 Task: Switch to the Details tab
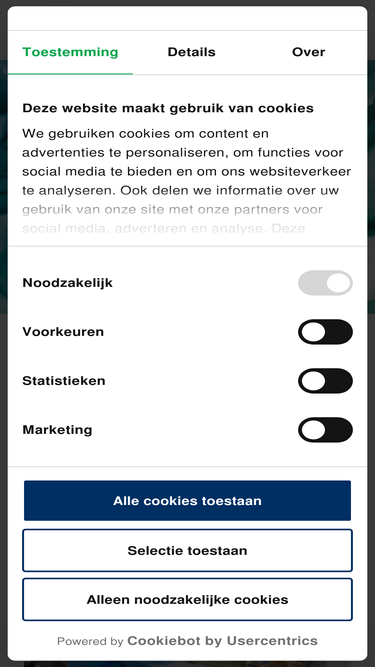coord(191,52)
